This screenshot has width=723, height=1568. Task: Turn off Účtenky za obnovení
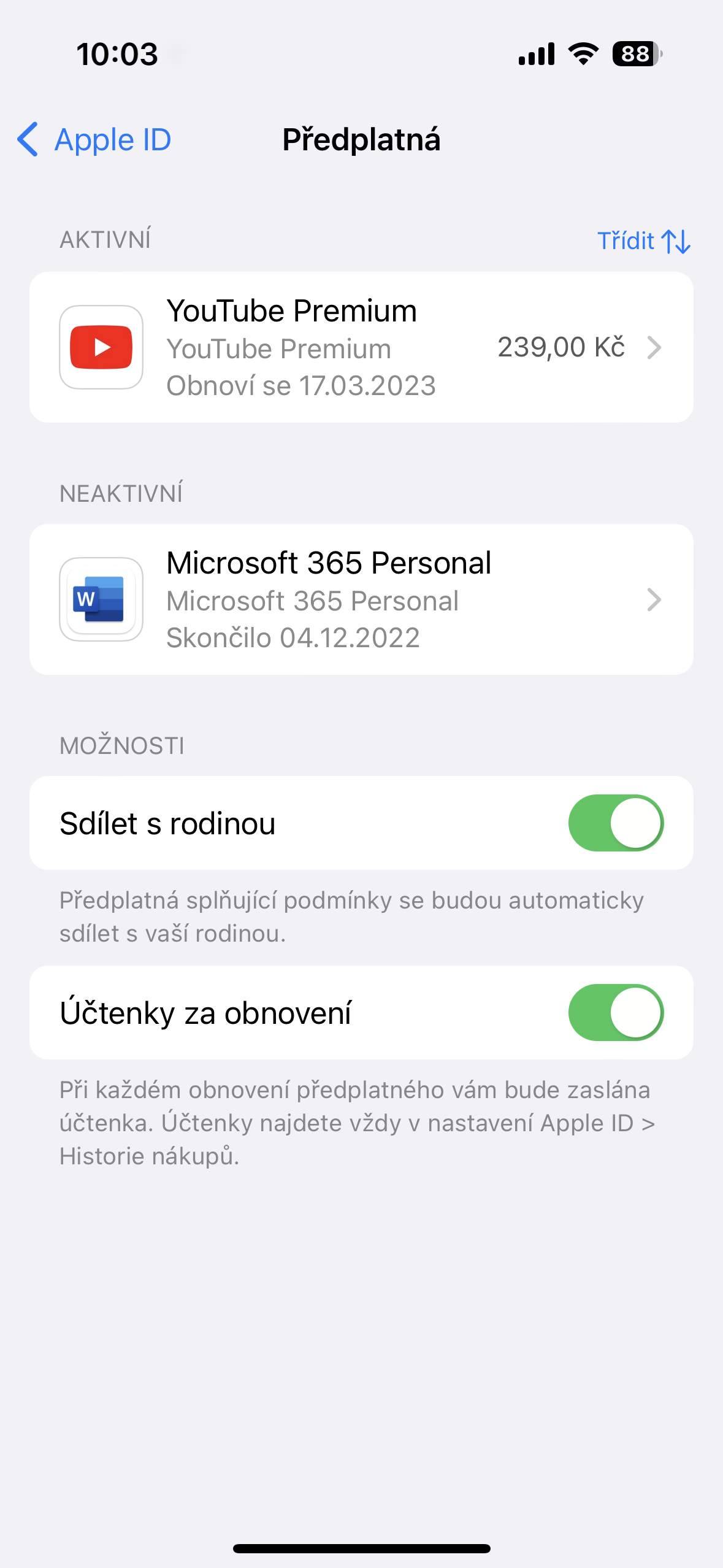coord(615,1013)
